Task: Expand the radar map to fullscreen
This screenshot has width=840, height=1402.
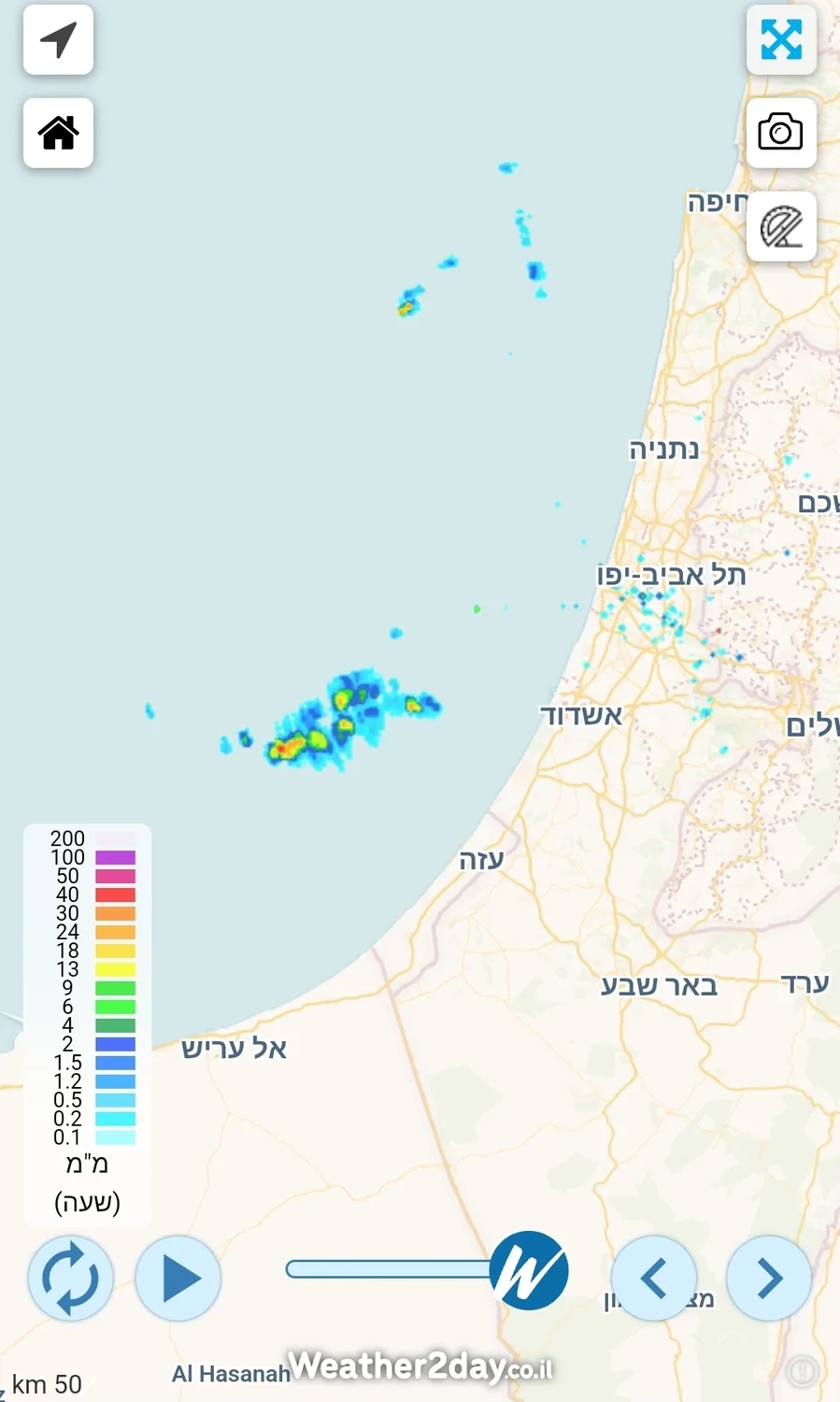Action: point(781,40)
